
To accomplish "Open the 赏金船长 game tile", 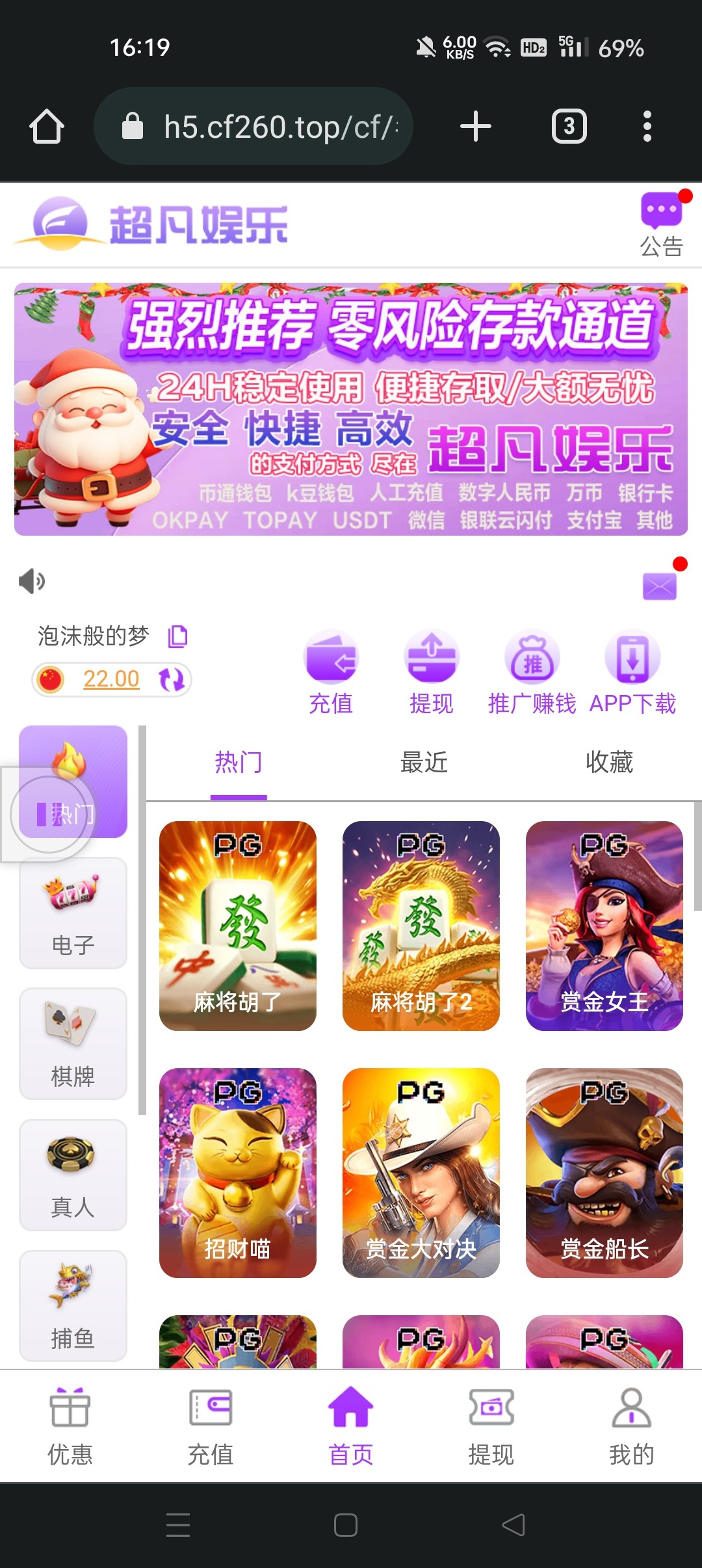I will (x=604, y=1172).
